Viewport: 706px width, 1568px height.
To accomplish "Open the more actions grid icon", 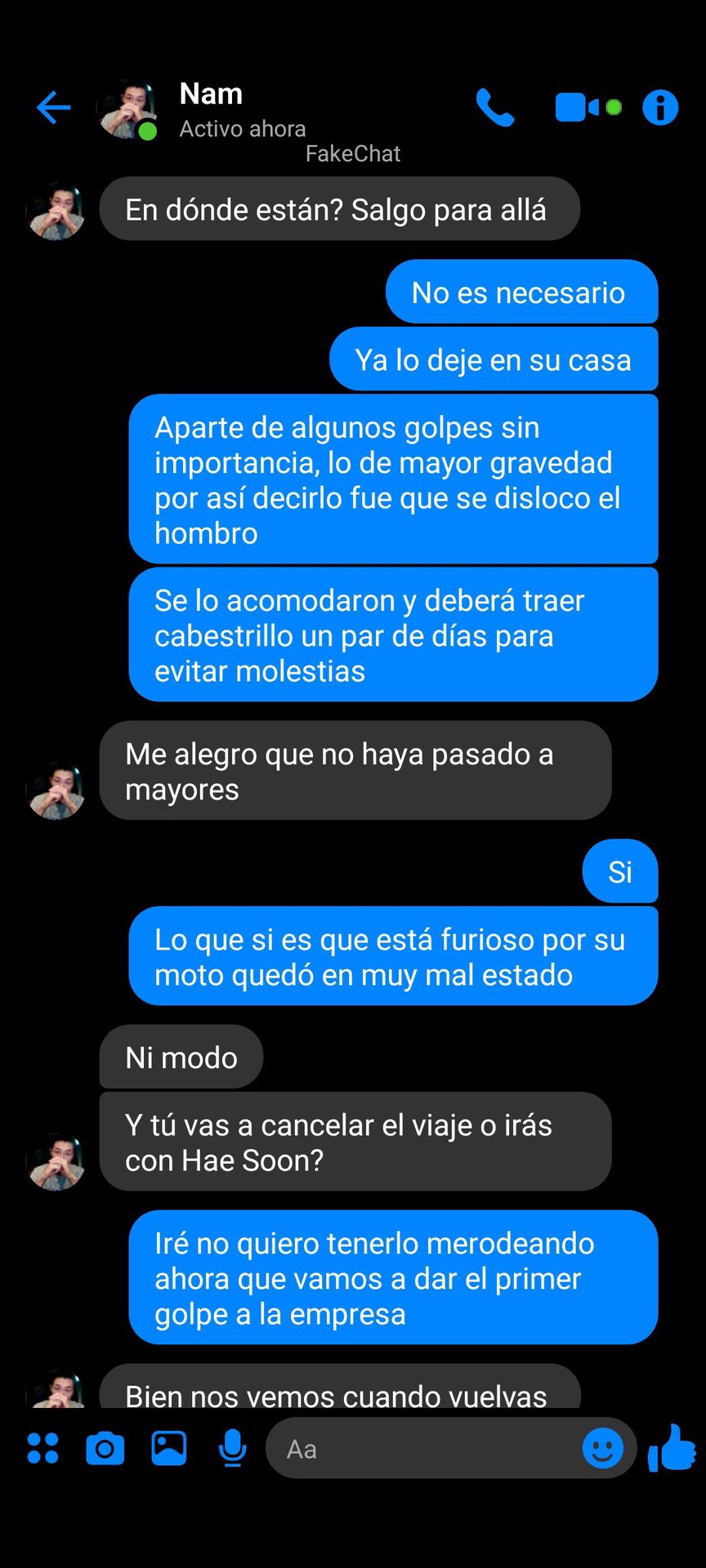I will pos(42,1448).
